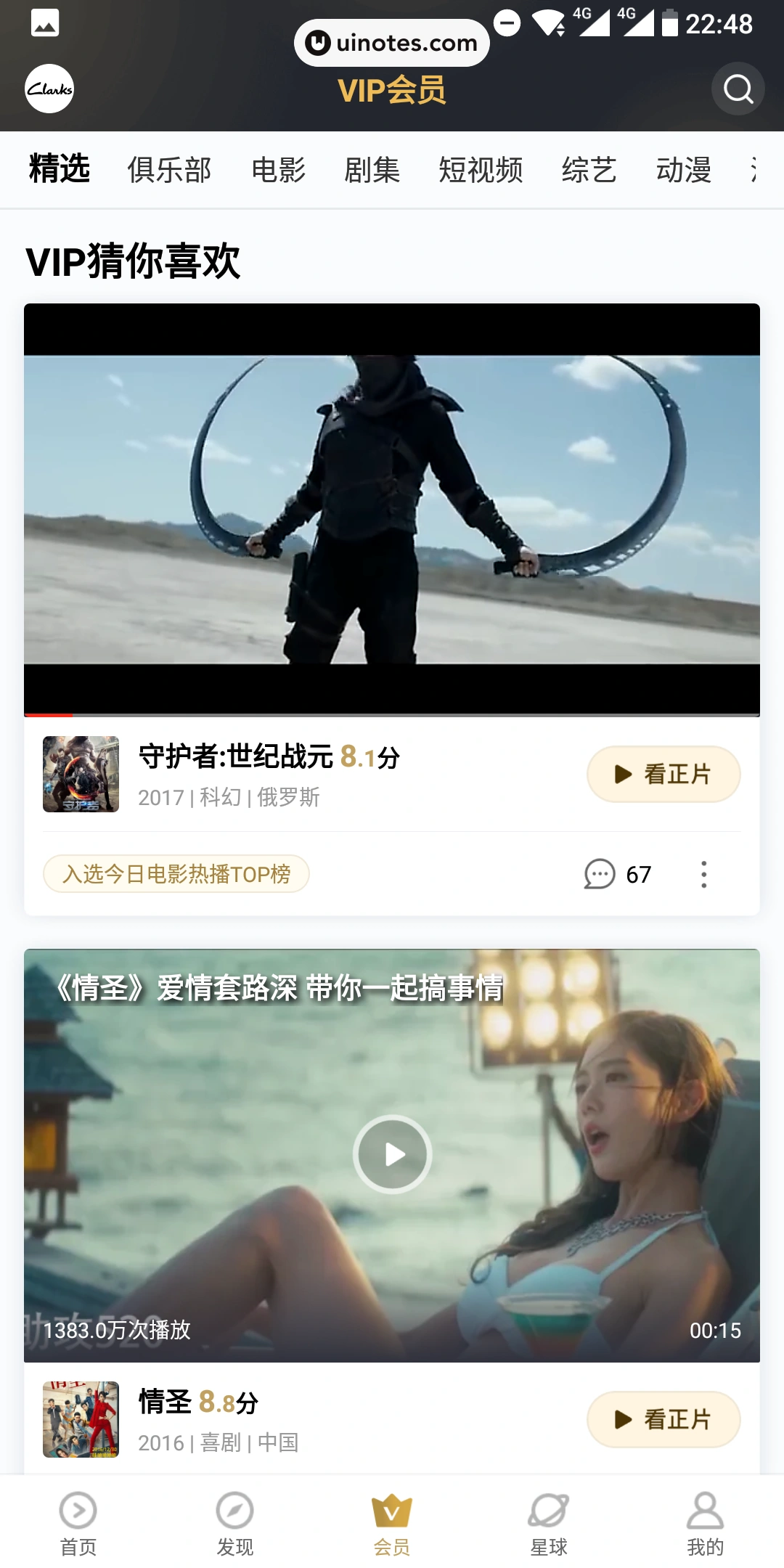
Task: Switch to the 星球 tab
Action: point(549,1523)
